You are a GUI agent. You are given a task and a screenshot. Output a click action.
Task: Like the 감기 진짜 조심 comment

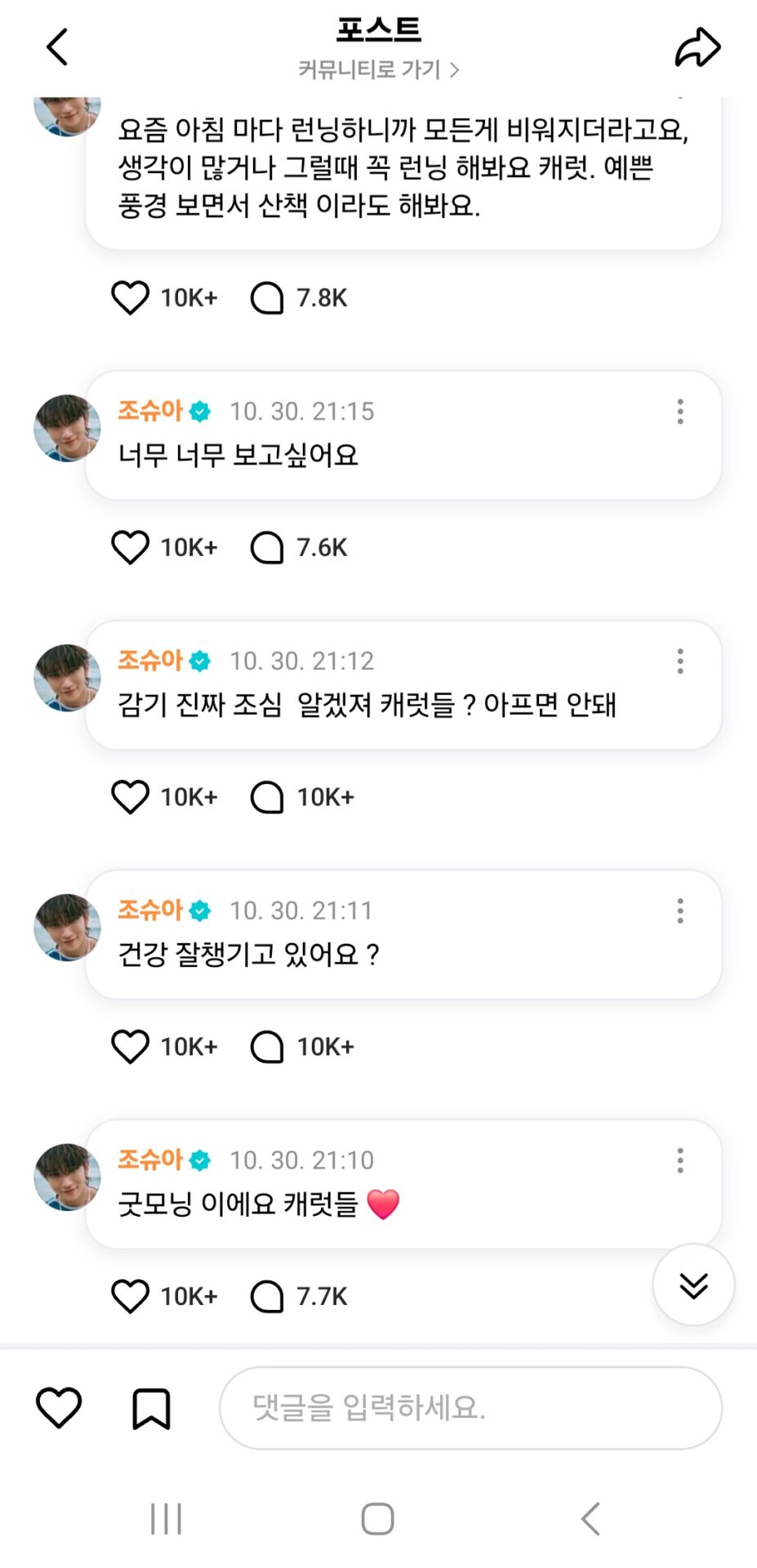coord(131,797)
